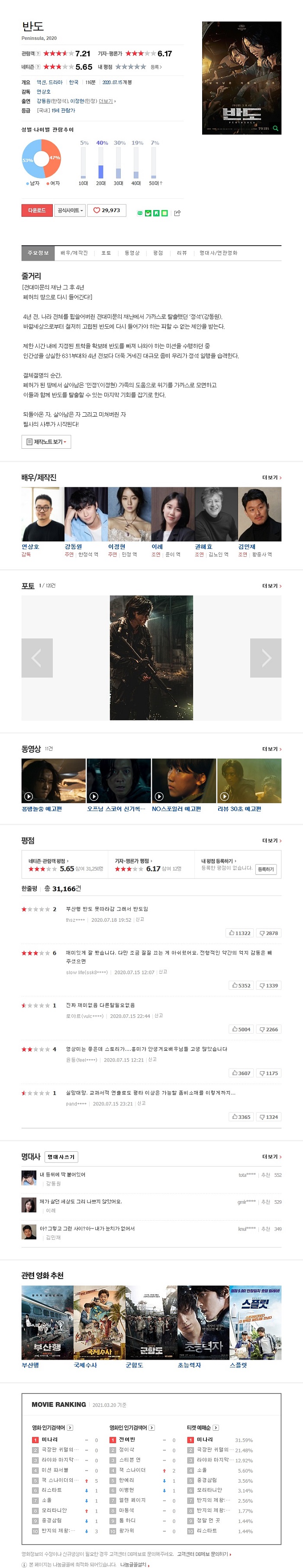The width and height of the screenshot is (303, 1568).
Task: Downvote the review with 1339 dislikes
Action: (268, 985)
